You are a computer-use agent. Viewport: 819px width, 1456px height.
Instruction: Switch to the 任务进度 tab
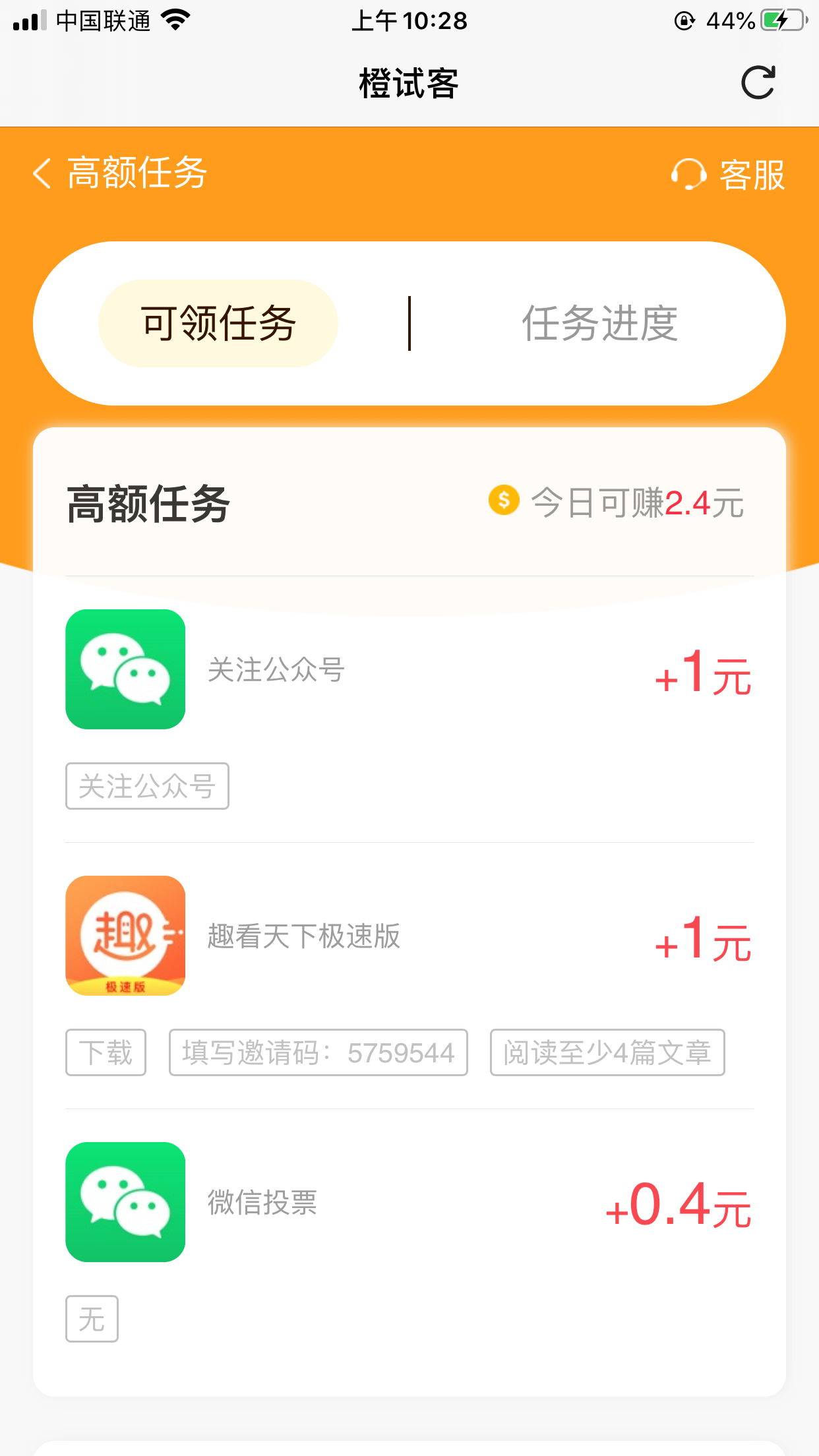coord(599,323)
